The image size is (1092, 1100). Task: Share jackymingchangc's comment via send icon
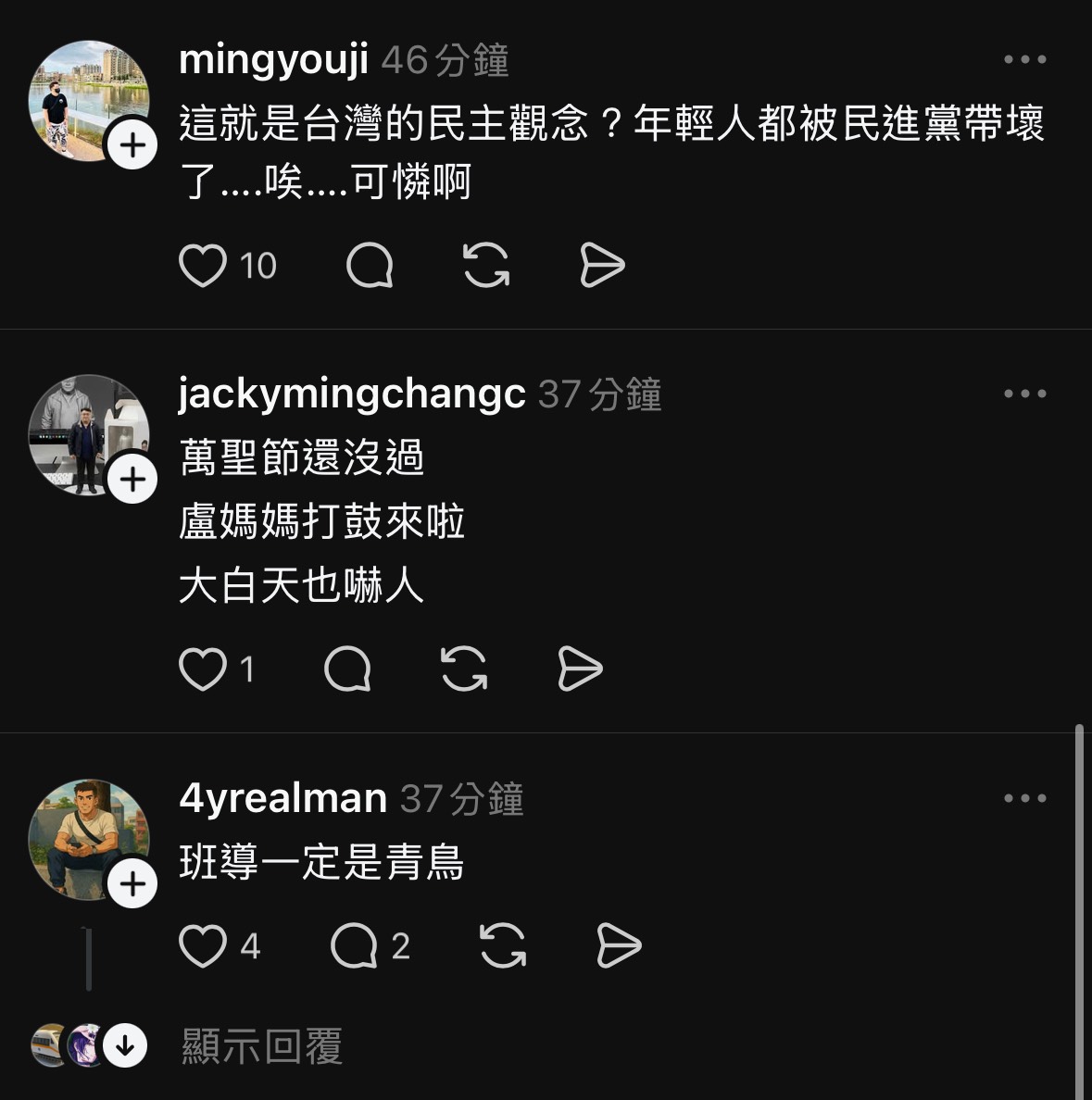pos(581,669)
